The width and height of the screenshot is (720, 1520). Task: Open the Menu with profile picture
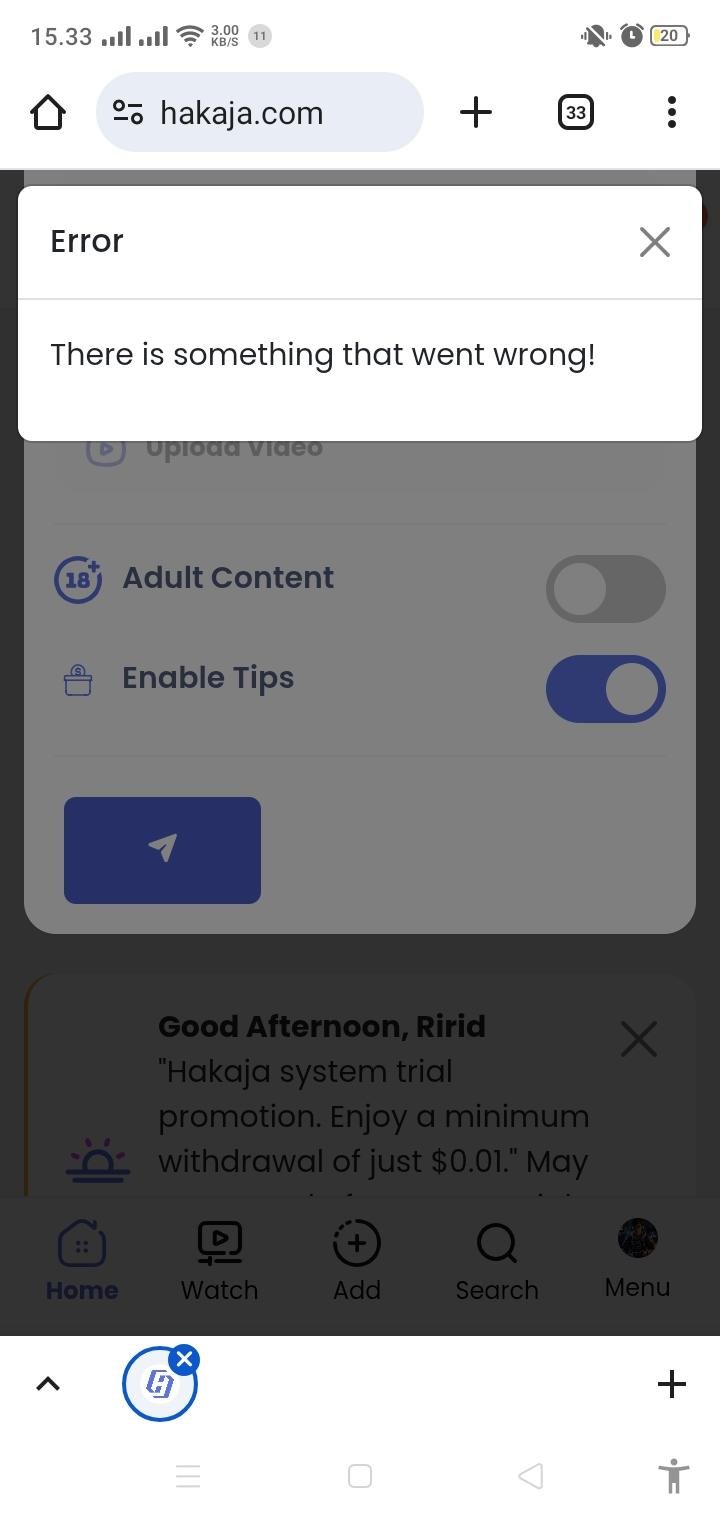637,1258
